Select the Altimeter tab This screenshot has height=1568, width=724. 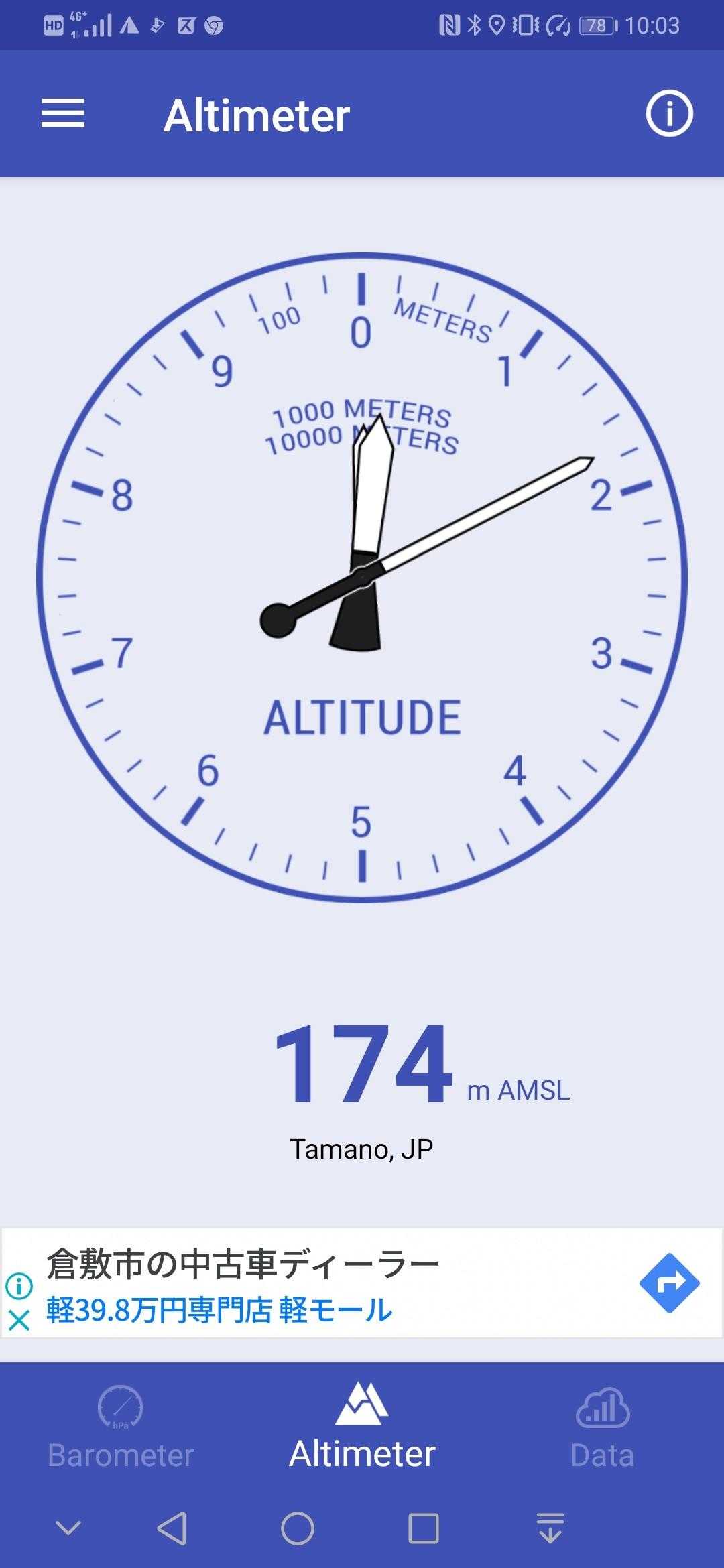click(x=362, y=1427)
